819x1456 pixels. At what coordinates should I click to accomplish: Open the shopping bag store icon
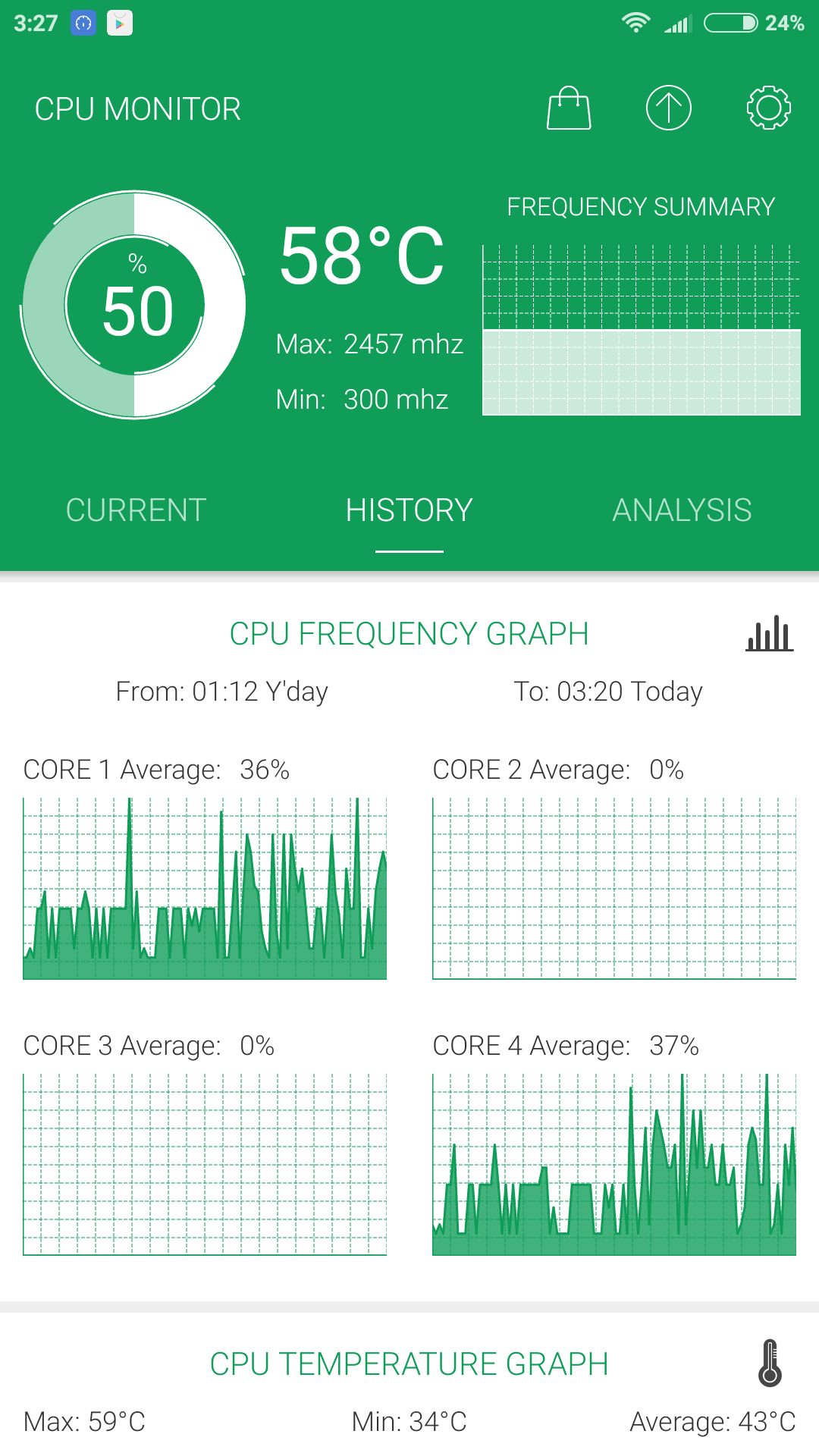[569, 108]
